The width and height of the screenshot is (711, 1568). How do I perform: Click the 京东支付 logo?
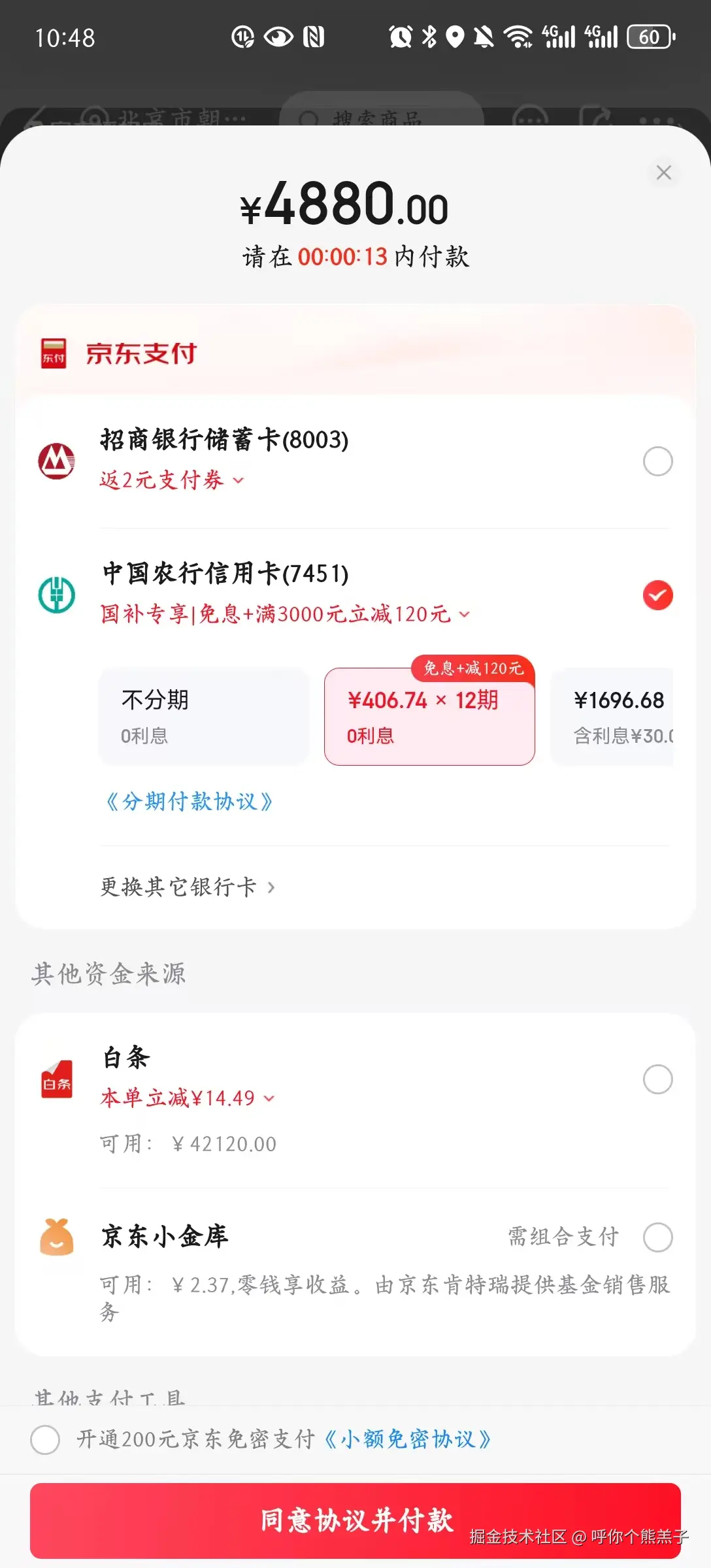coord(121,353)
